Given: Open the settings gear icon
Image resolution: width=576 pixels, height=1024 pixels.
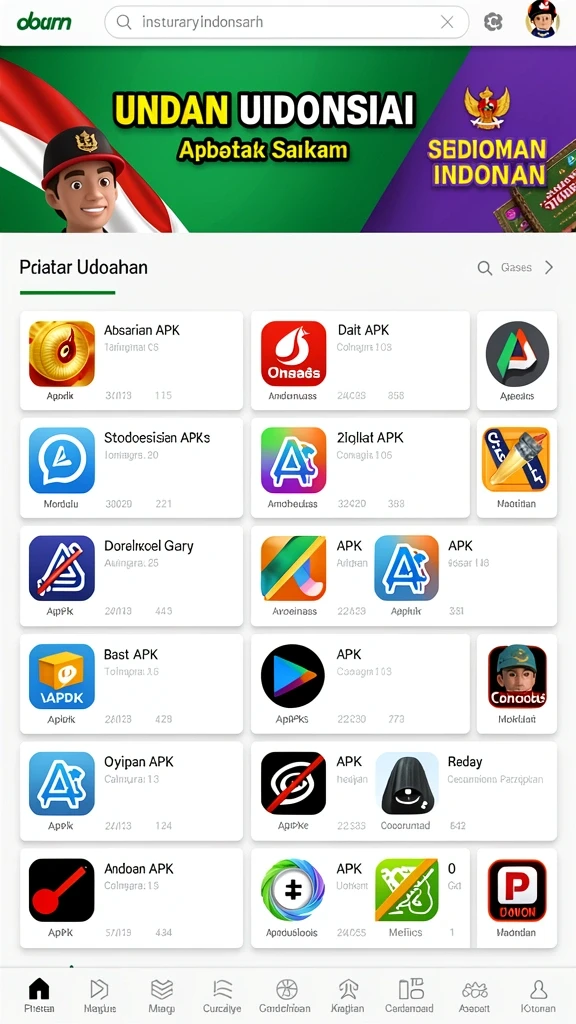Looking at the screenshot, I should [x=493, y=22].
